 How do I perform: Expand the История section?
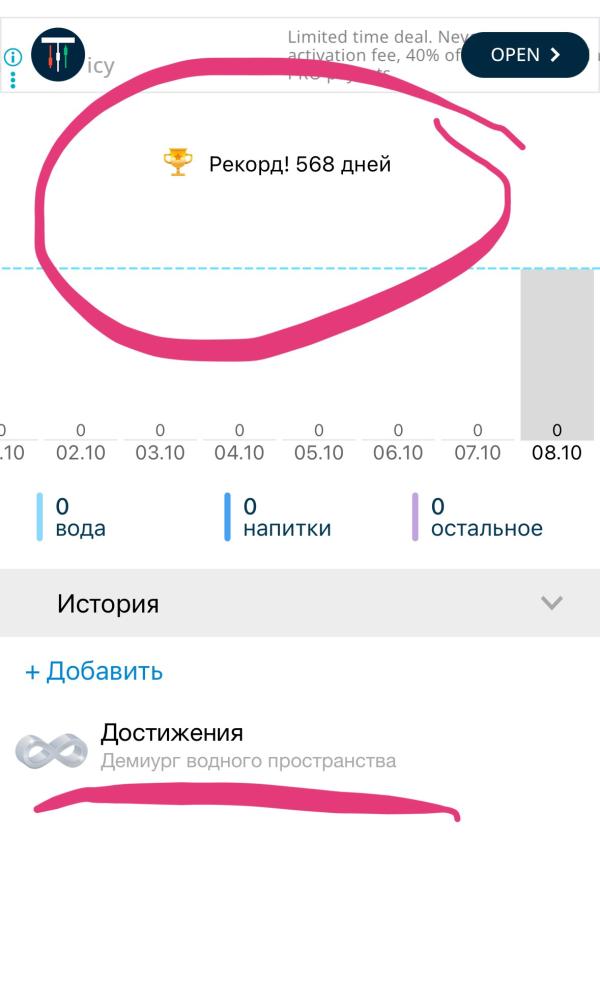(x=551, y=603)
